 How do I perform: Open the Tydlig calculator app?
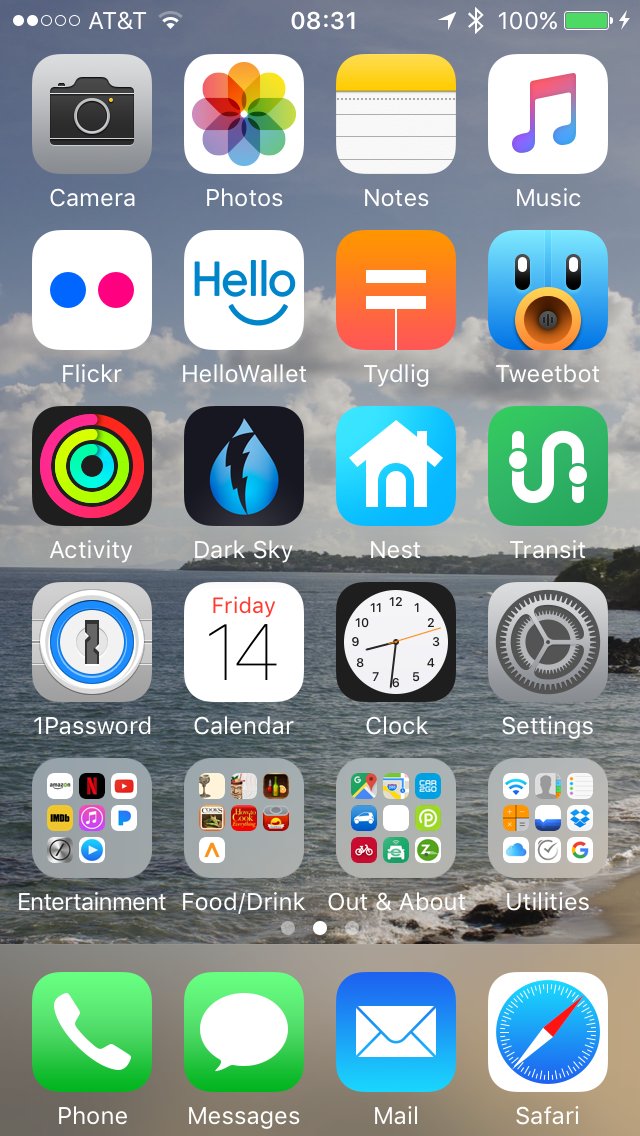(396, 290)
